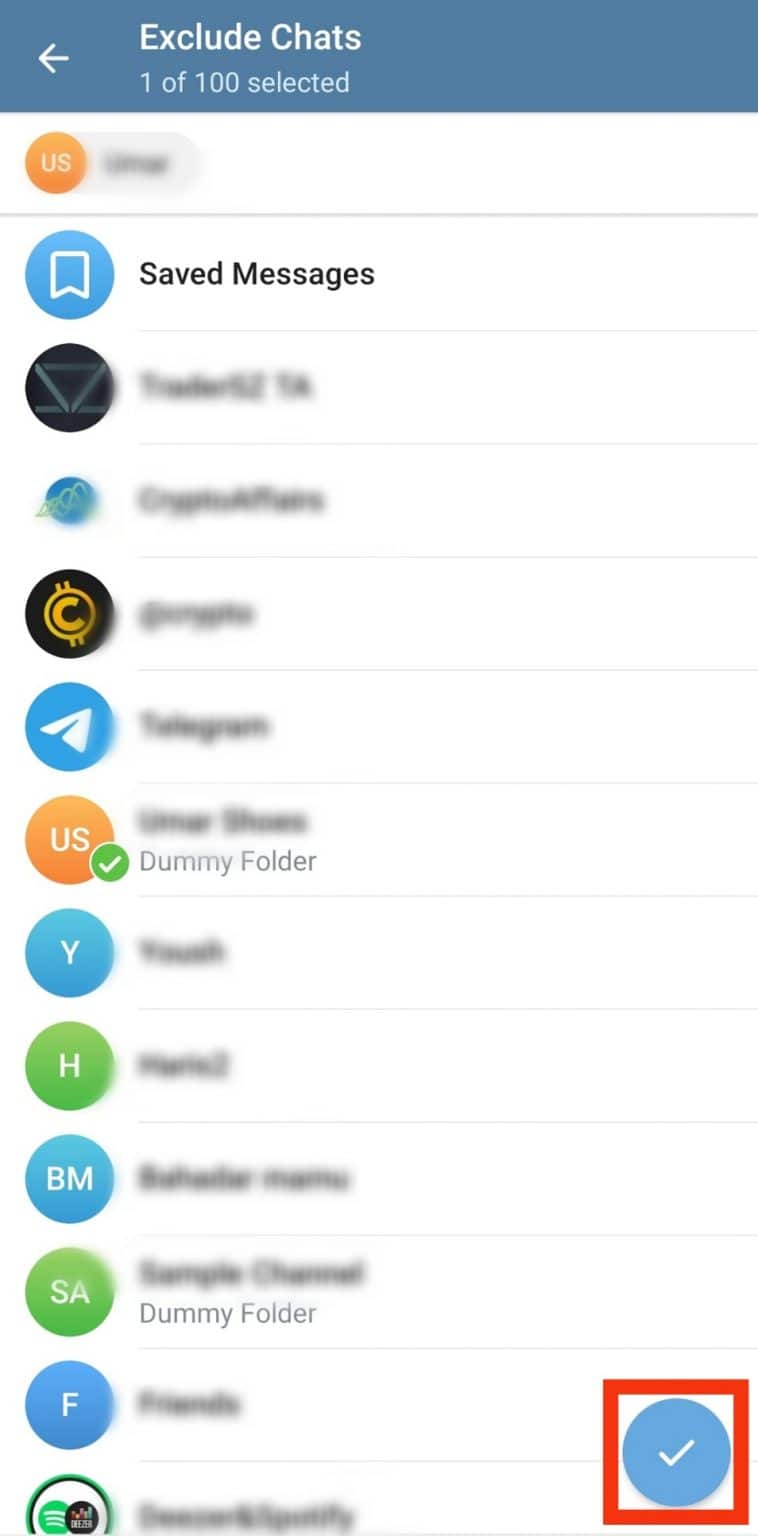
Task: Tap the orange US chip at top
Action: pos(56,162)
